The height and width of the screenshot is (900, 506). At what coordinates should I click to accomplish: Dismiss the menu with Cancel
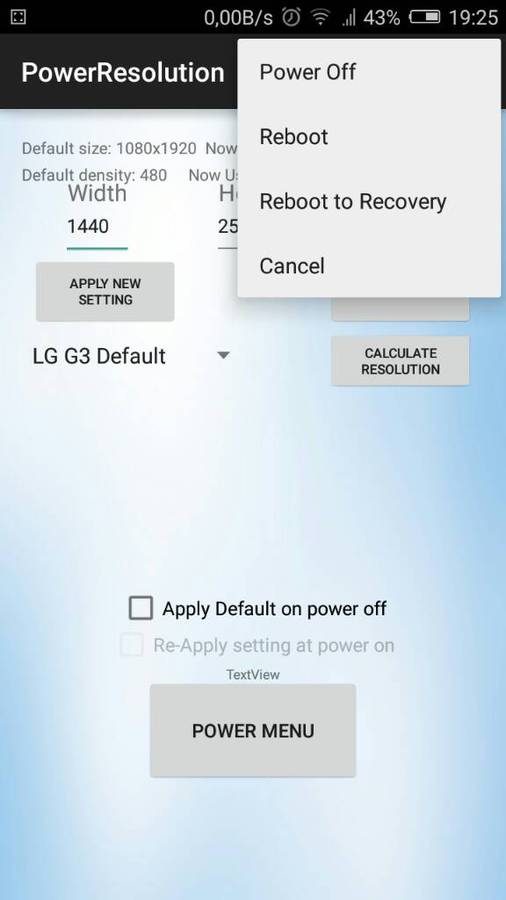369,266
